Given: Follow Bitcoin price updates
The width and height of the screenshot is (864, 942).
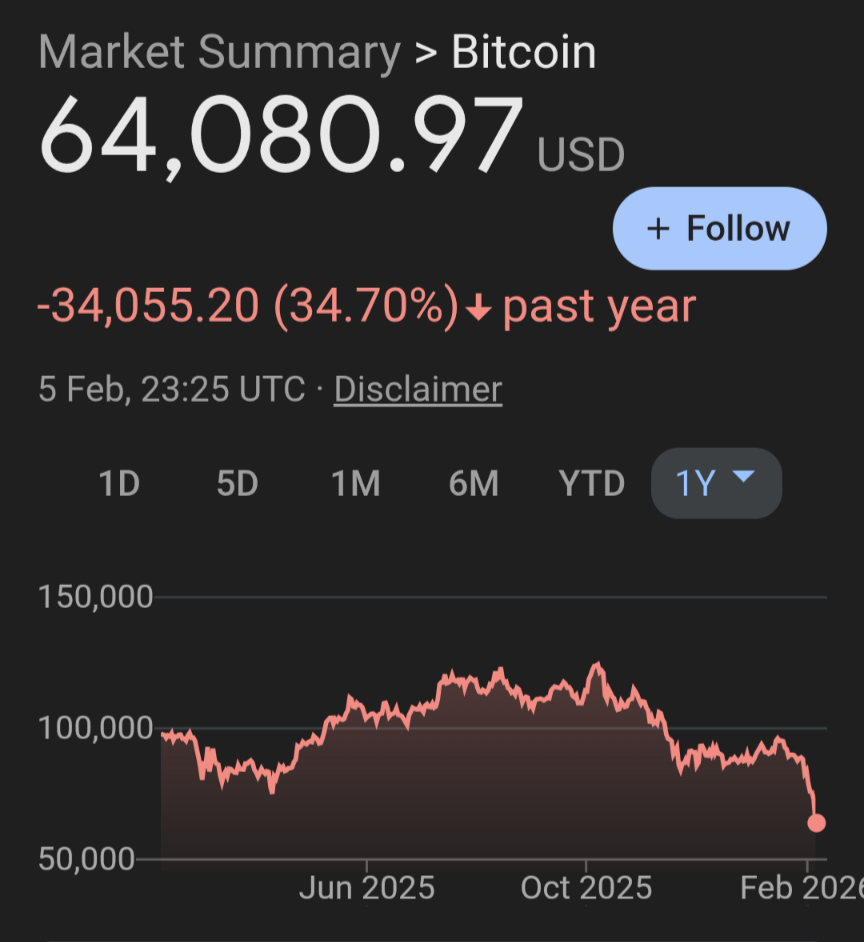Looking at the screenshot, I should click(719, 229).
